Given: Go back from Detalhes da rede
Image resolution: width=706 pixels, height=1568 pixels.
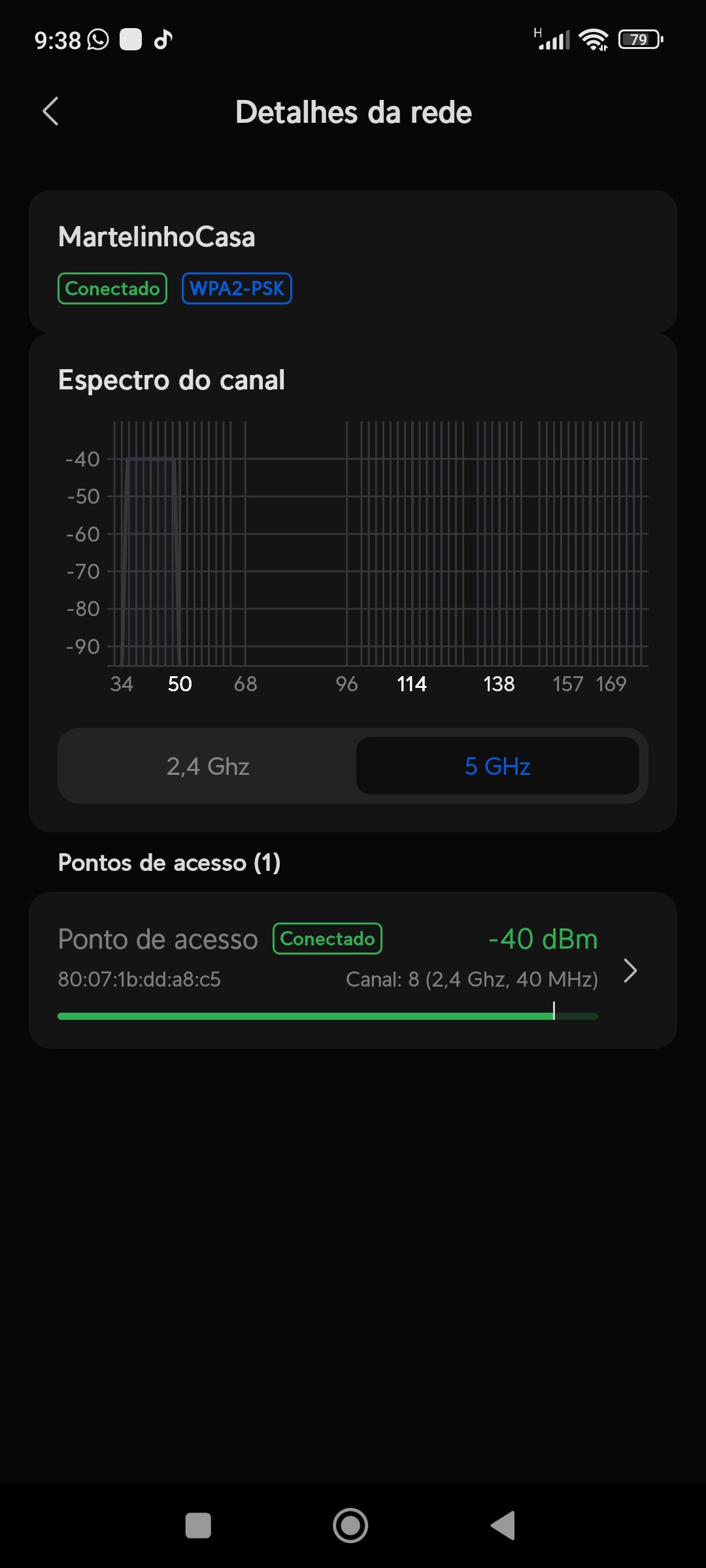Looking at the screenshot, I should pyautogui.click(x=51, y=111).
